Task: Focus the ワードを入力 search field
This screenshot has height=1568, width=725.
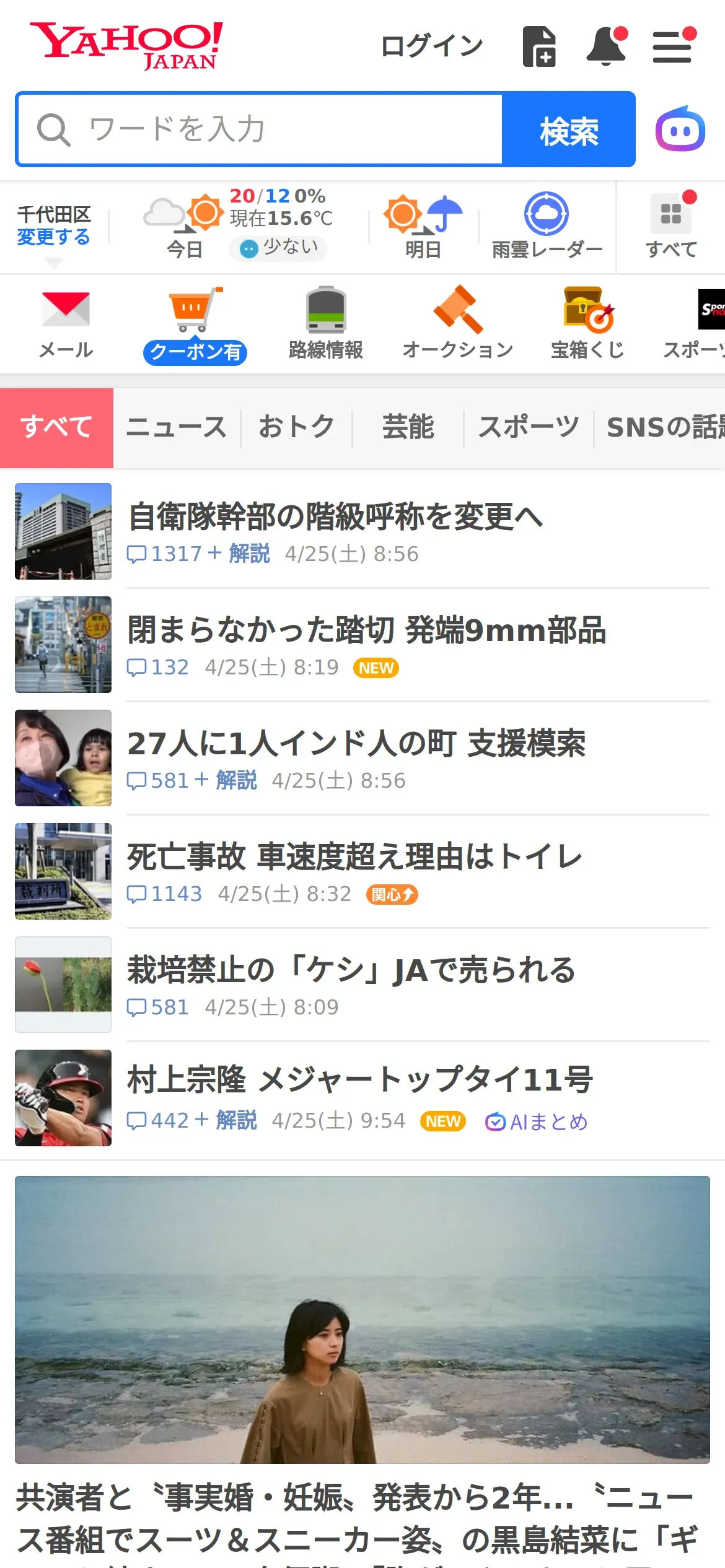Action: point(260,129)
